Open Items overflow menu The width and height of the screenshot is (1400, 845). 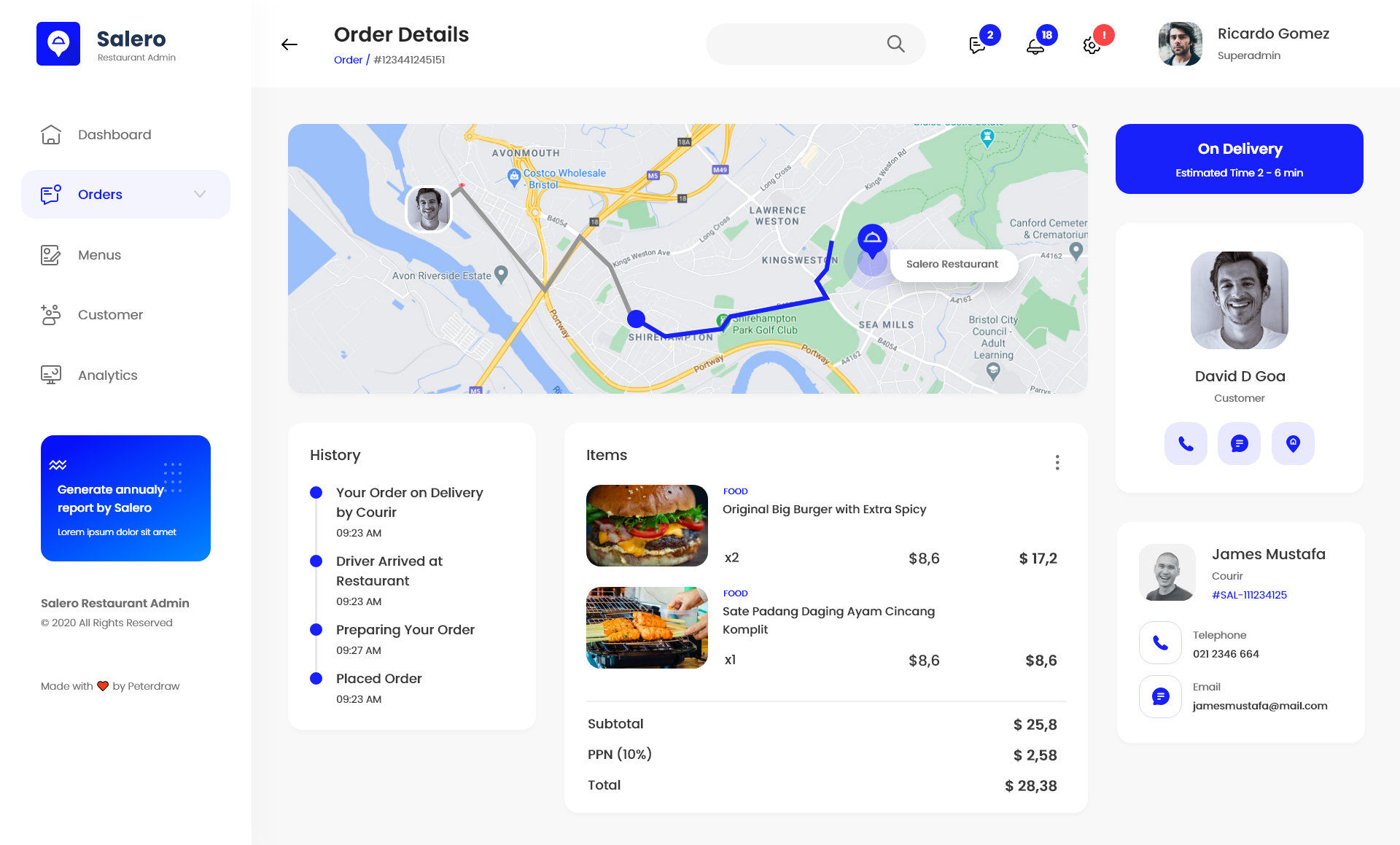[1057, 462]
